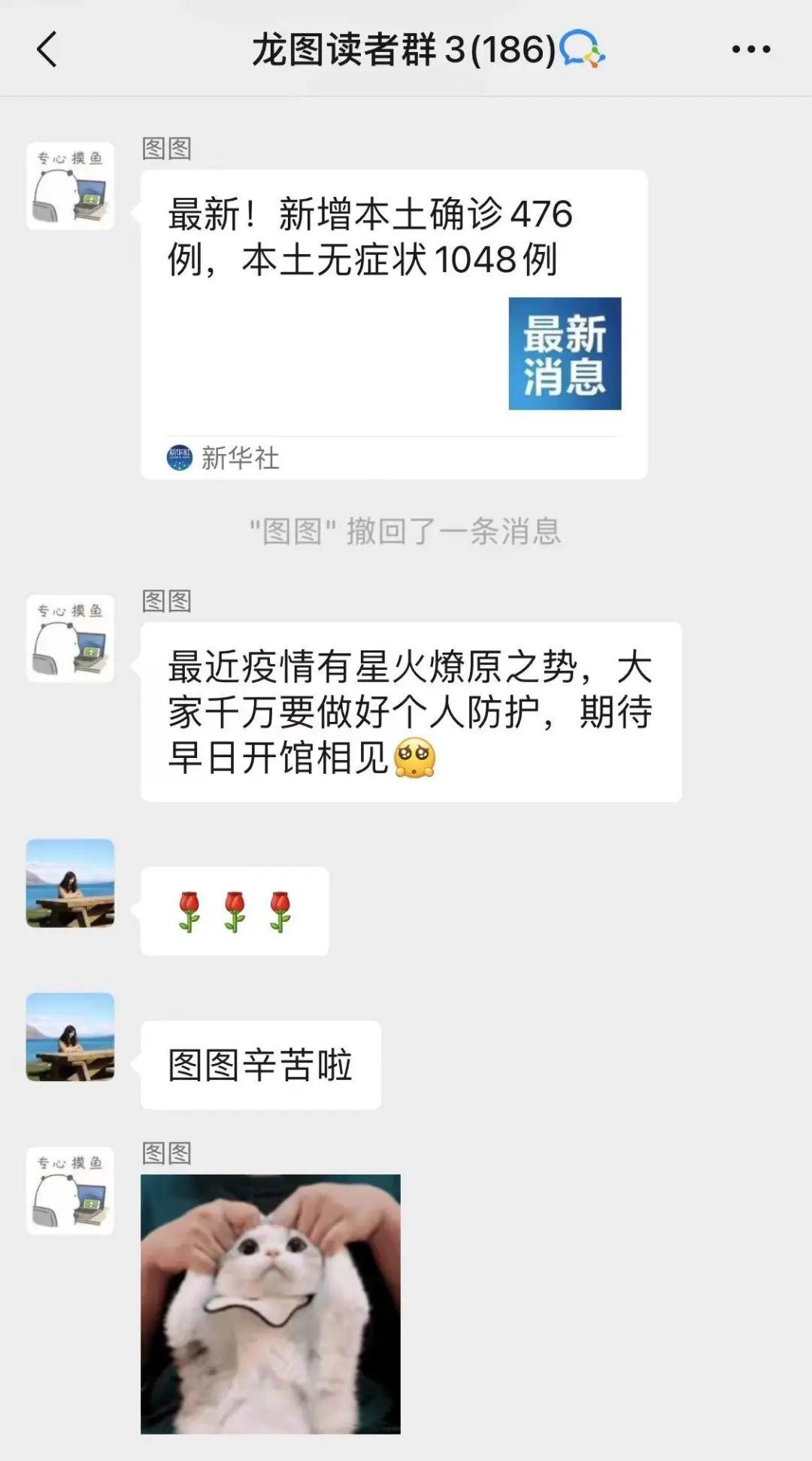Open 图图's avatar beside the 新华社 article

tap(70, 186)
